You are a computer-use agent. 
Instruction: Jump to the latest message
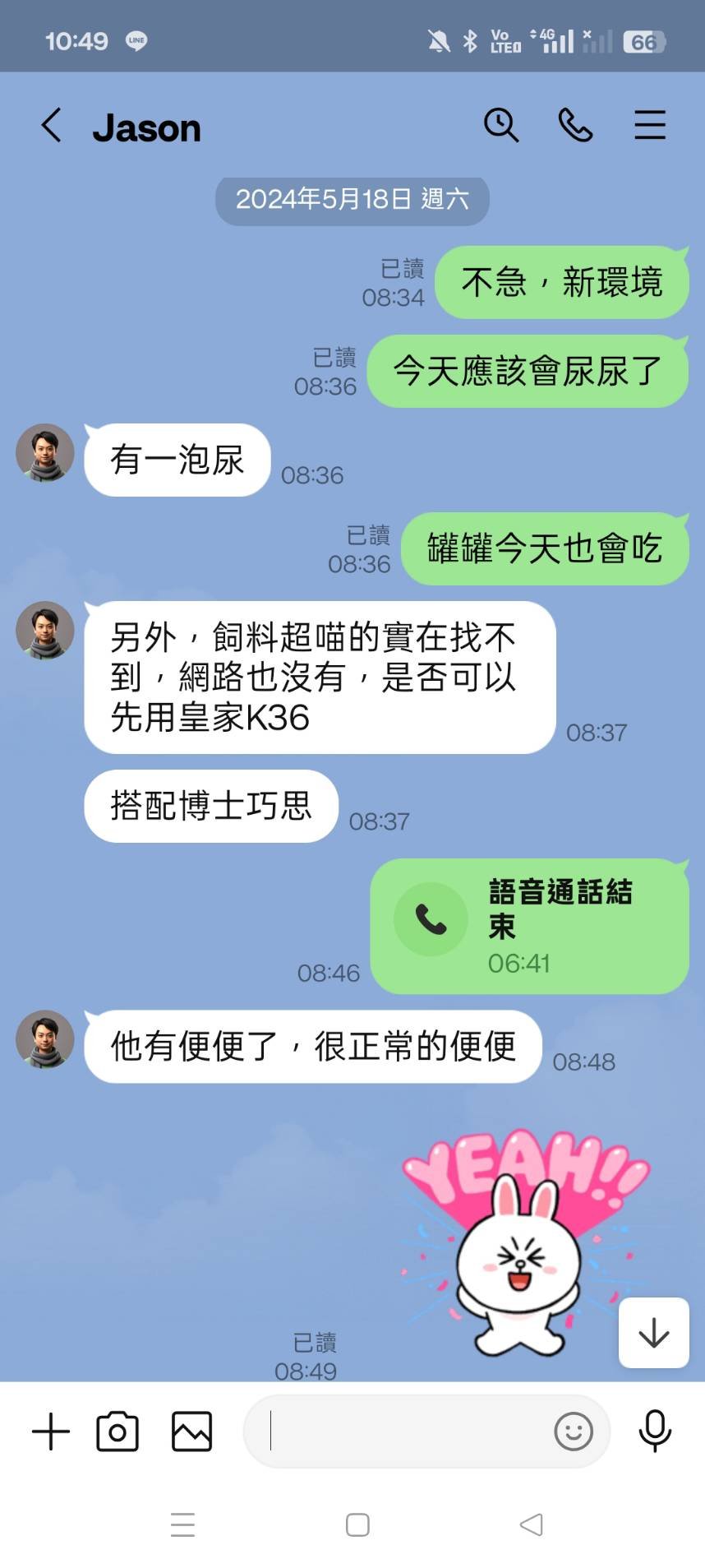tap(653, 1332)
